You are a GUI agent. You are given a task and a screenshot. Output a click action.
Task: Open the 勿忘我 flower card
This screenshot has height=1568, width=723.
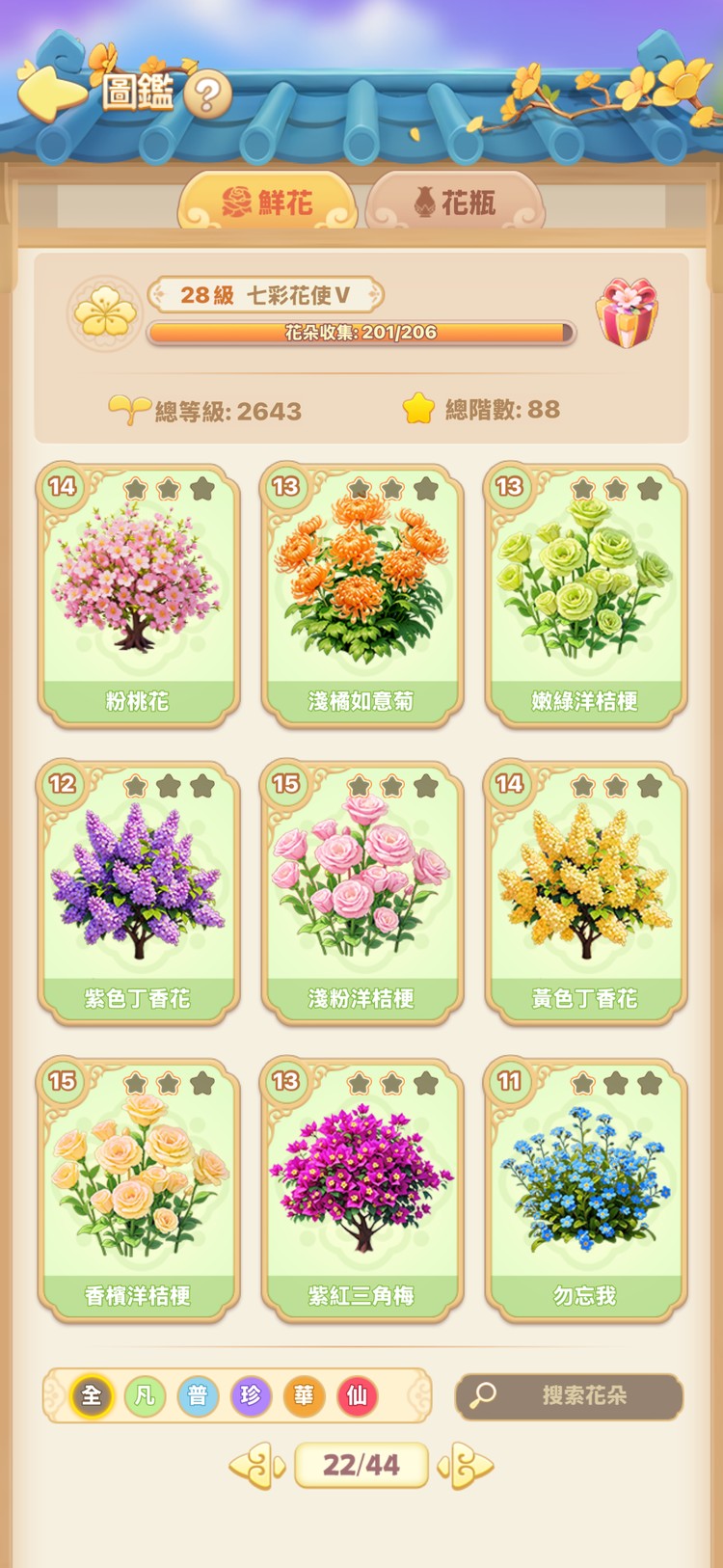pyautogui.click(x=585, y=1189)
